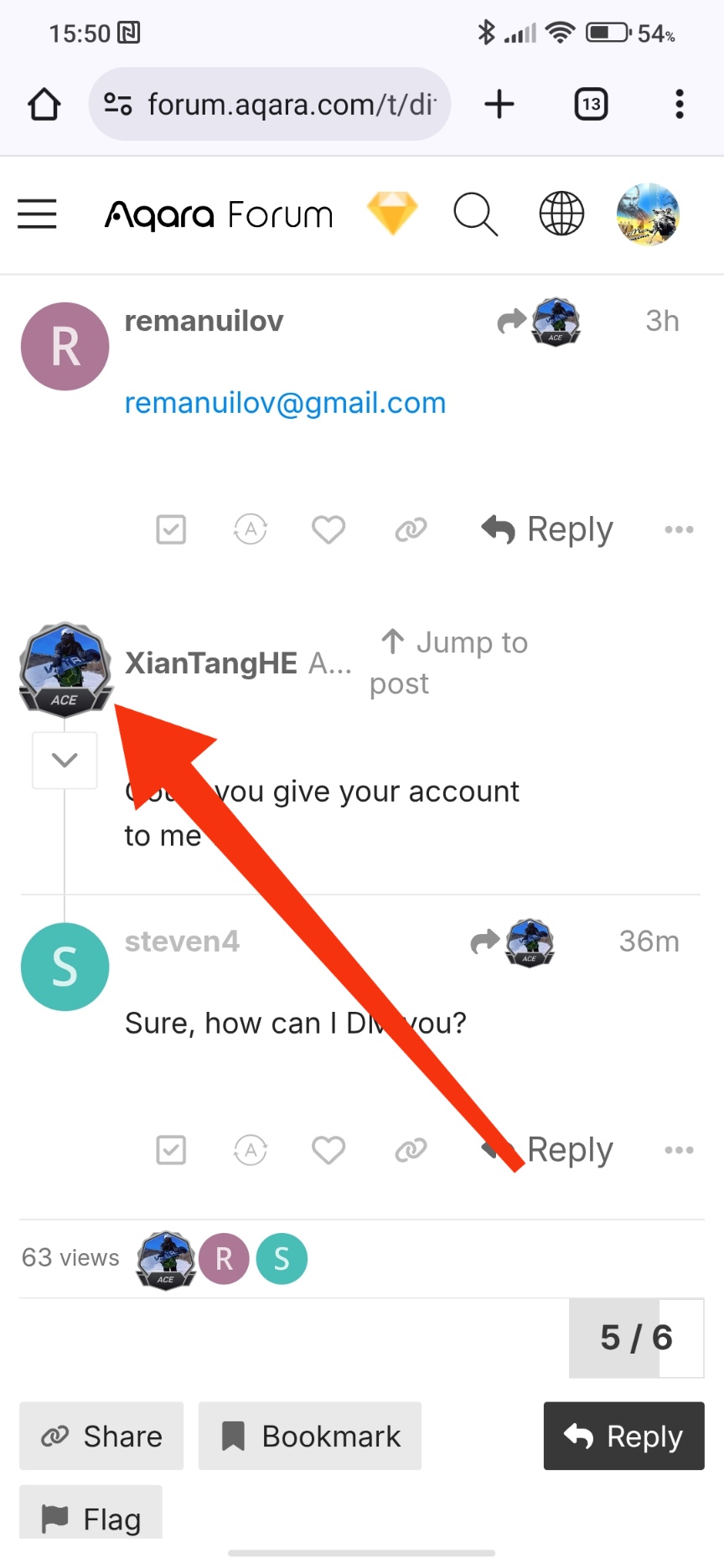
Task: Open the language globe selector
Action: pyautogui.click(x=561, y=214)
